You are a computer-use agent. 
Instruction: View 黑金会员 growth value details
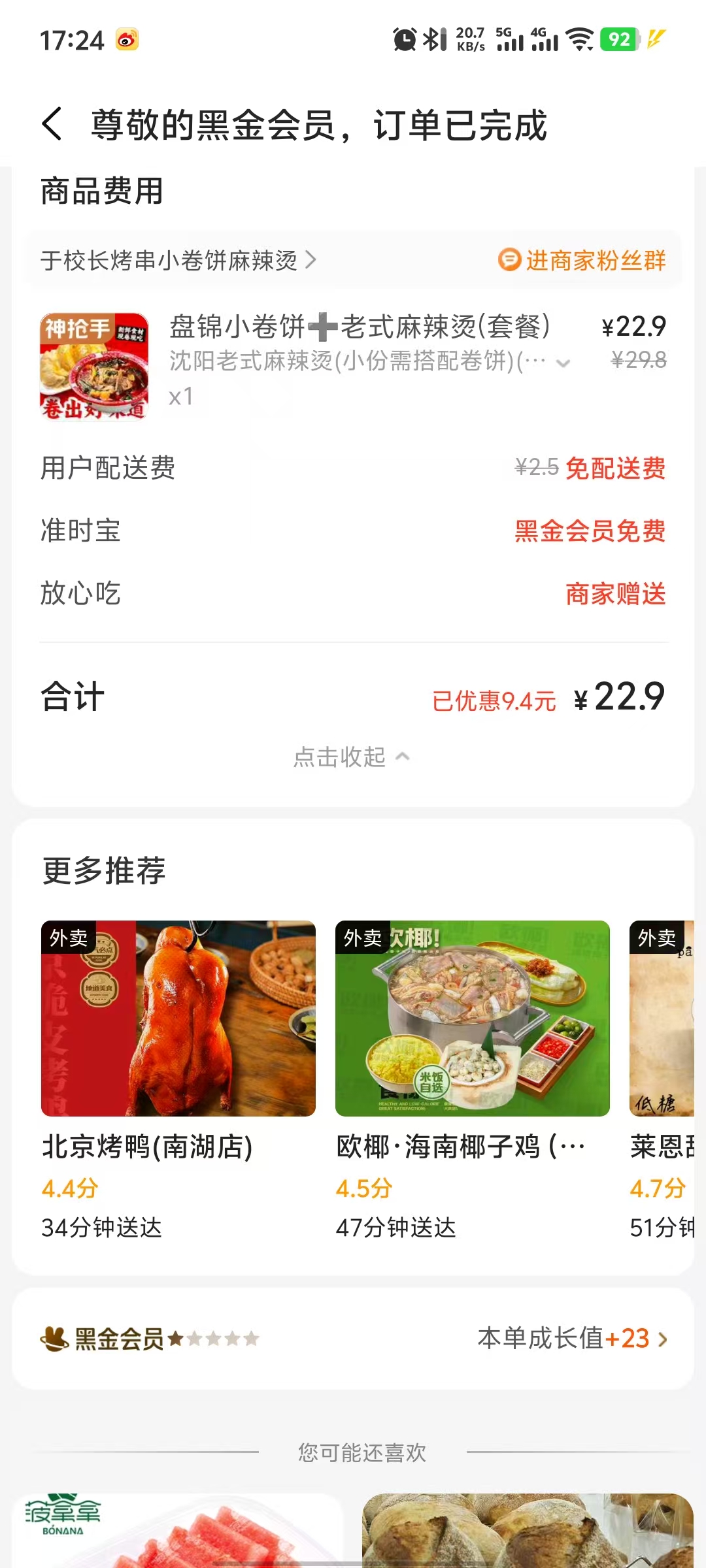click(572, 1339)
